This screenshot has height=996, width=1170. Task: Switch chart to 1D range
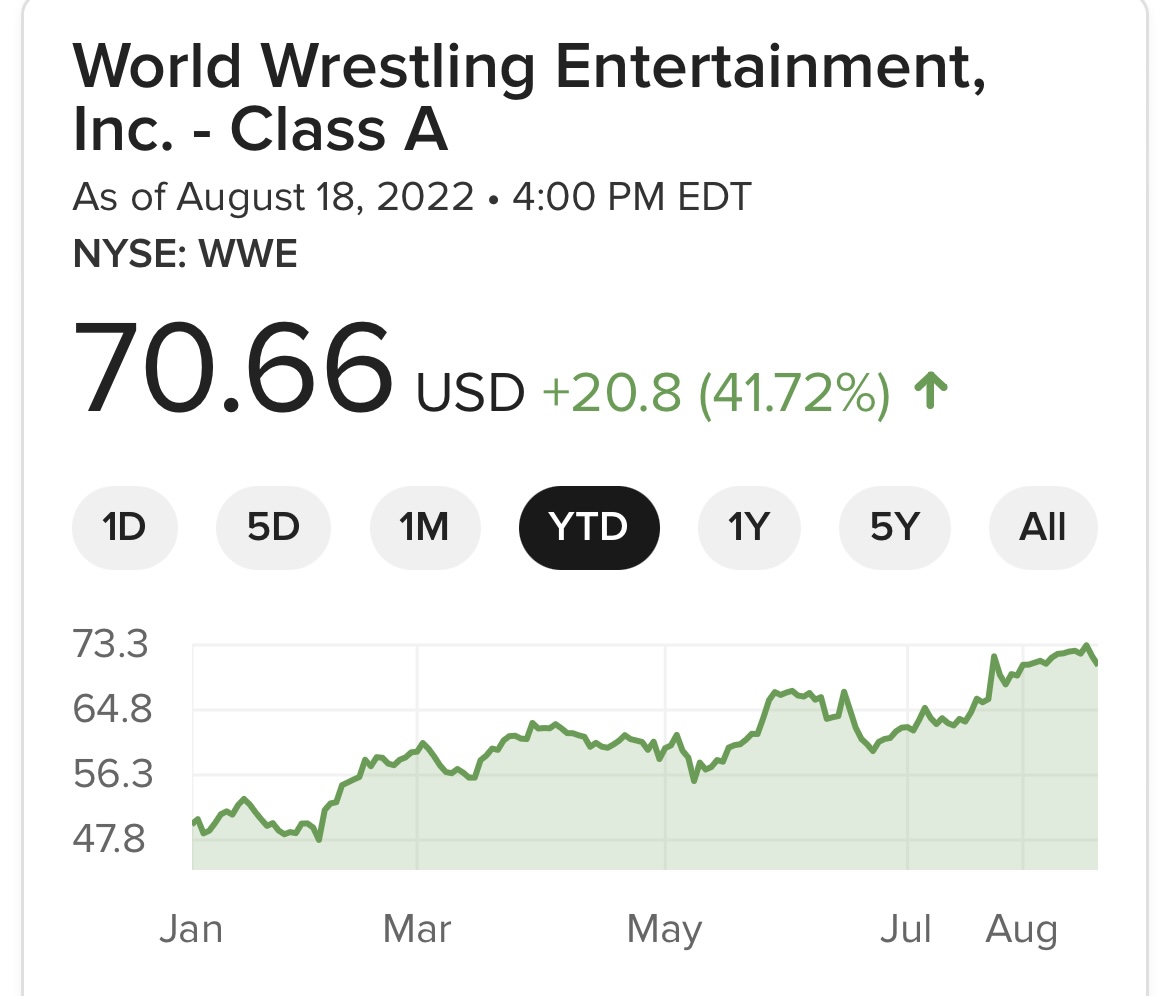pyautogui.click(x=125, y=527)
